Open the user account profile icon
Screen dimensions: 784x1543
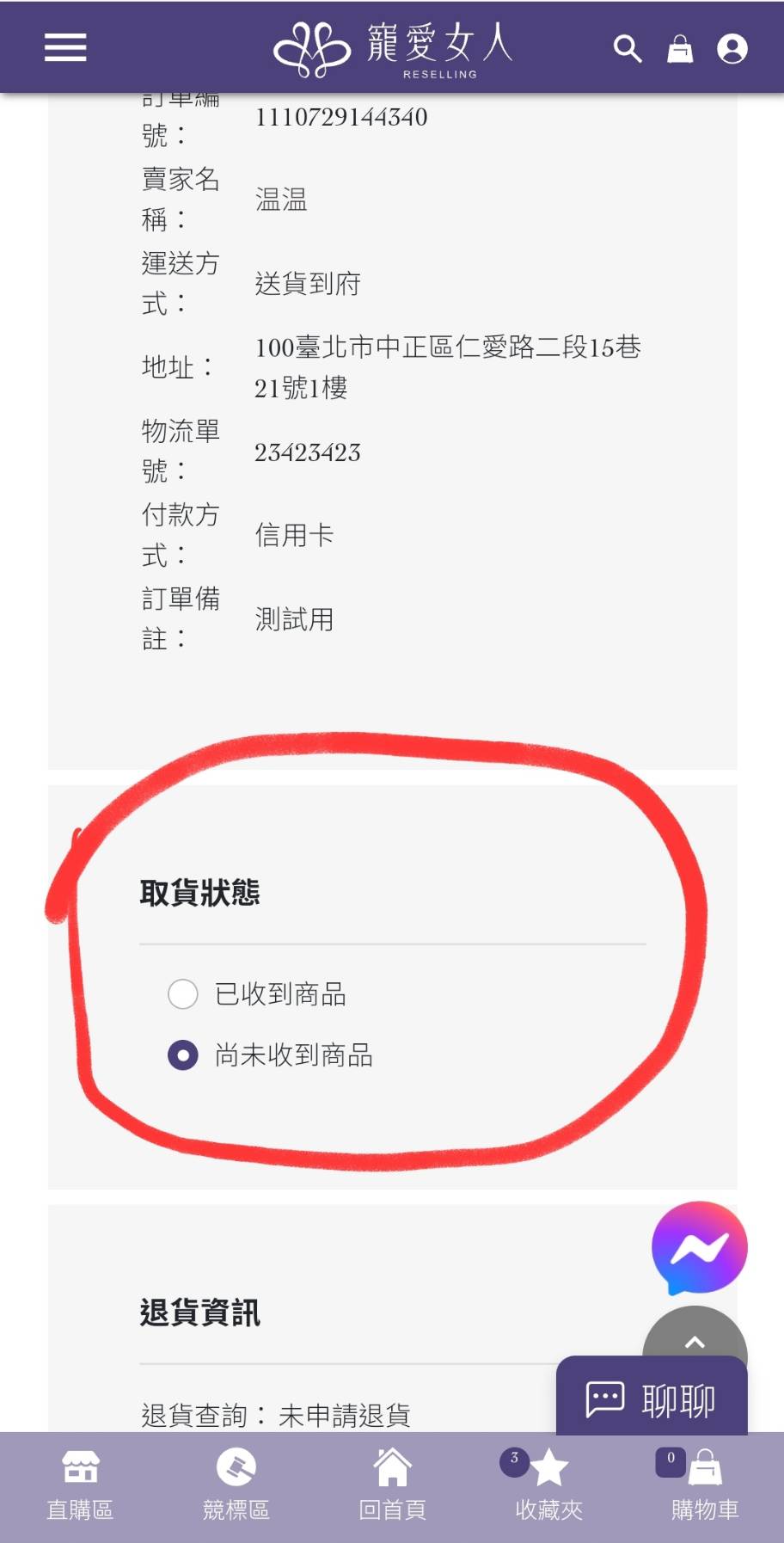pyautogui.click(x=732, y=49)
